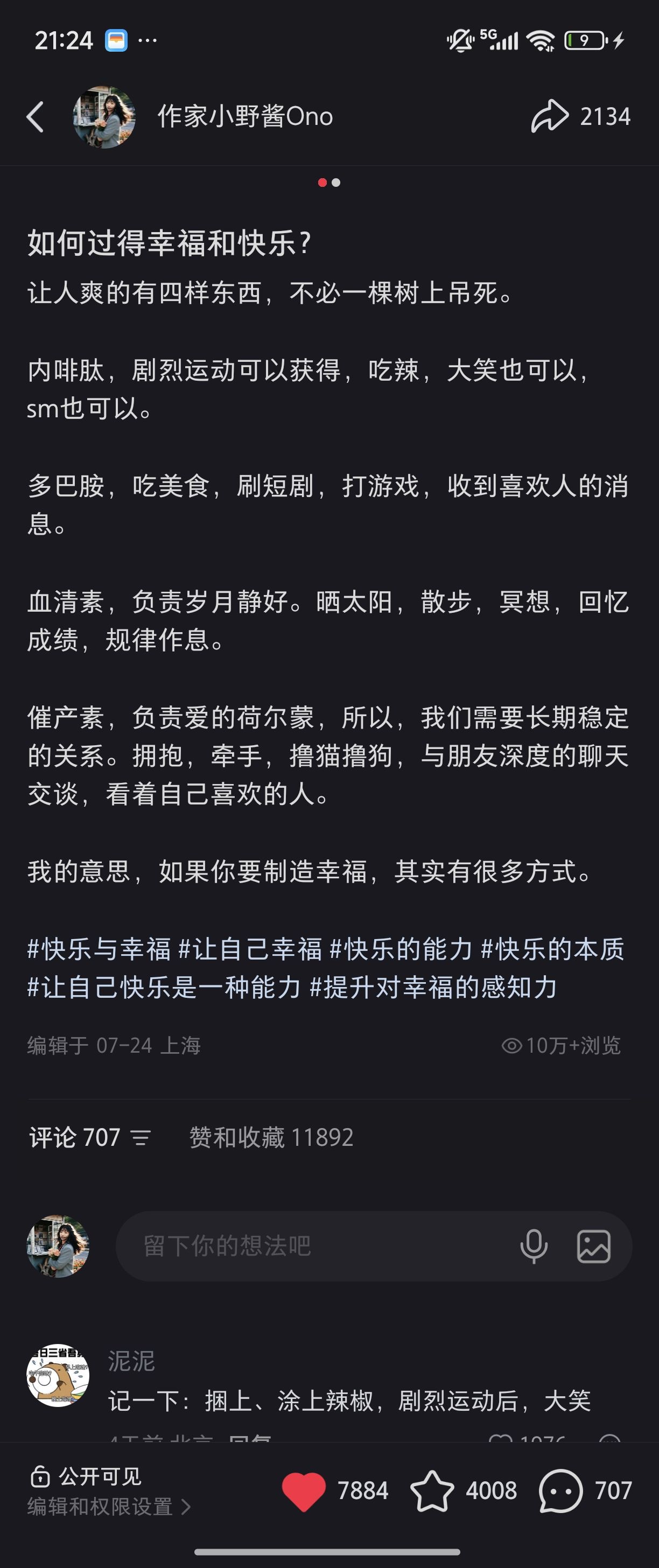Attach an image to the comment
659x1568 pixels.
click(593, 1246)
